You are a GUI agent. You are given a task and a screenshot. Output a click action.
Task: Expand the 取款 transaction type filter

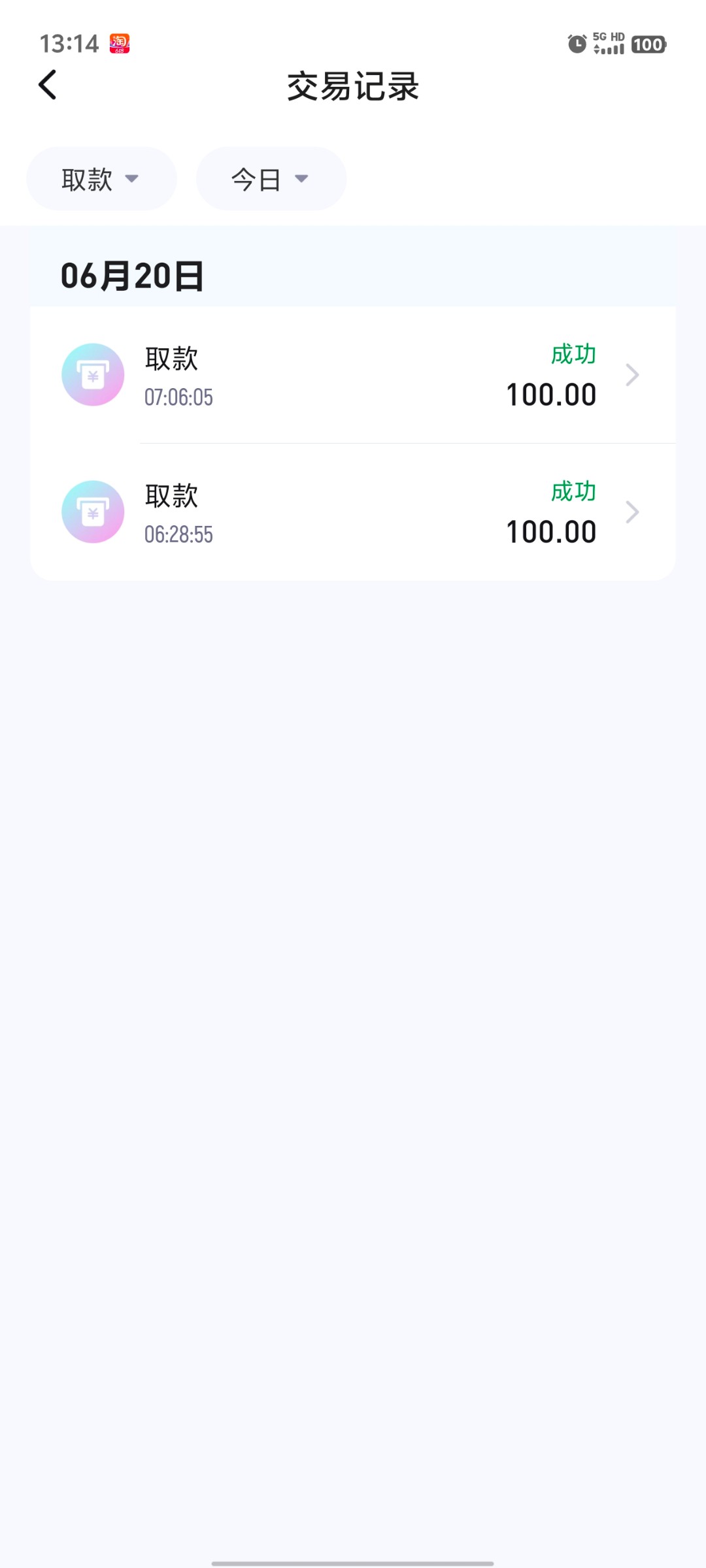coord(101,179)
